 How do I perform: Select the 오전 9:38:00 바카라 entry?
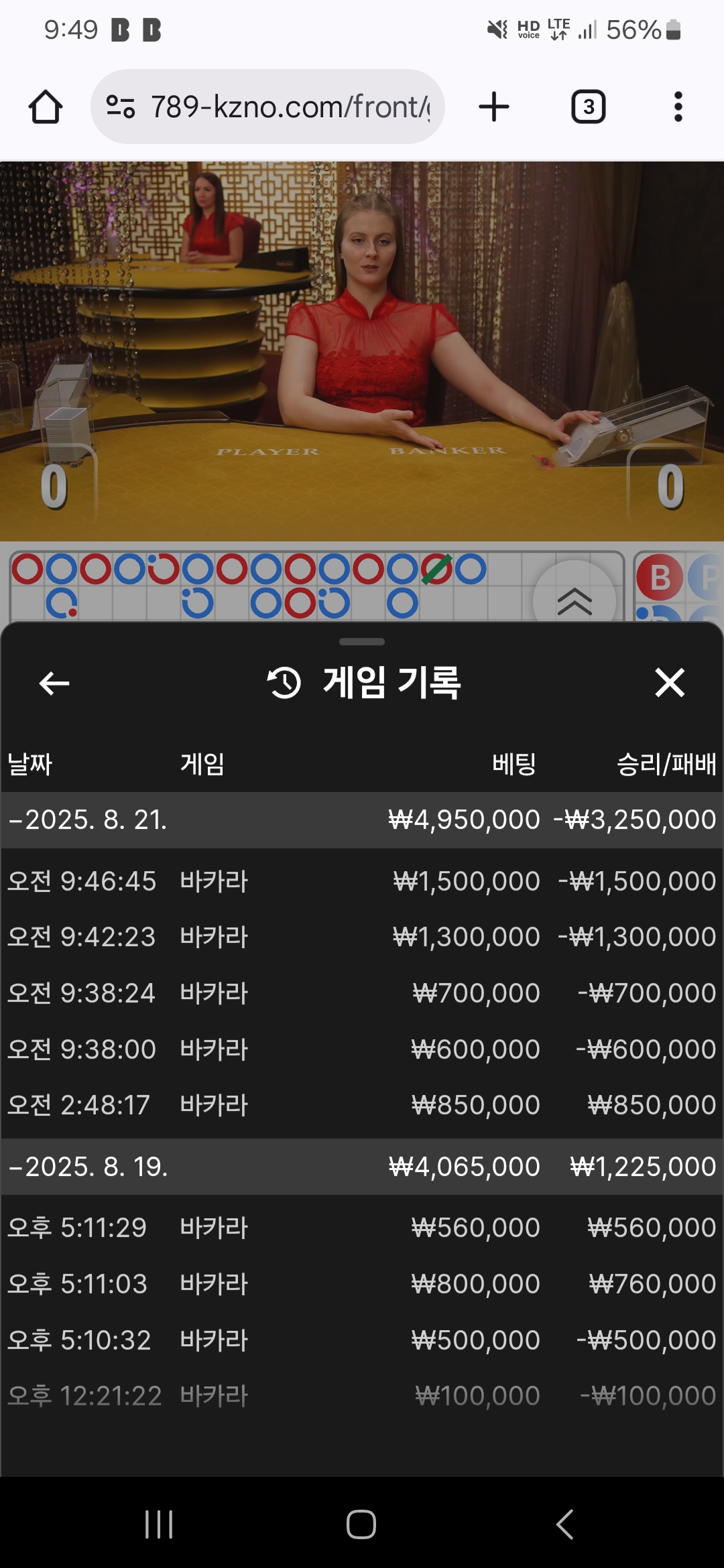(x=362, y=1049)
